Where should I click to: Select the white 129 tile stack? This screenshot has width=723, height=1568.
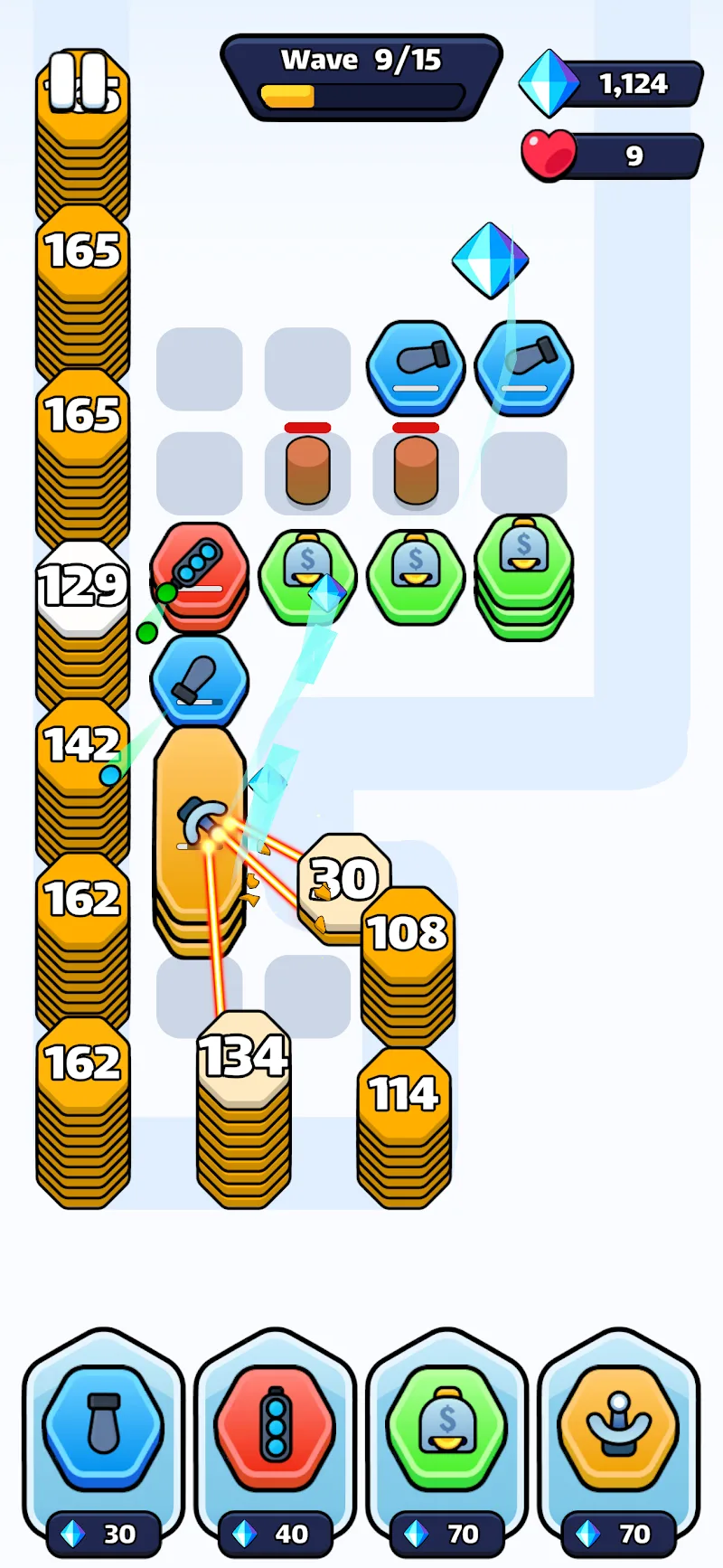[x=83, y=586]
